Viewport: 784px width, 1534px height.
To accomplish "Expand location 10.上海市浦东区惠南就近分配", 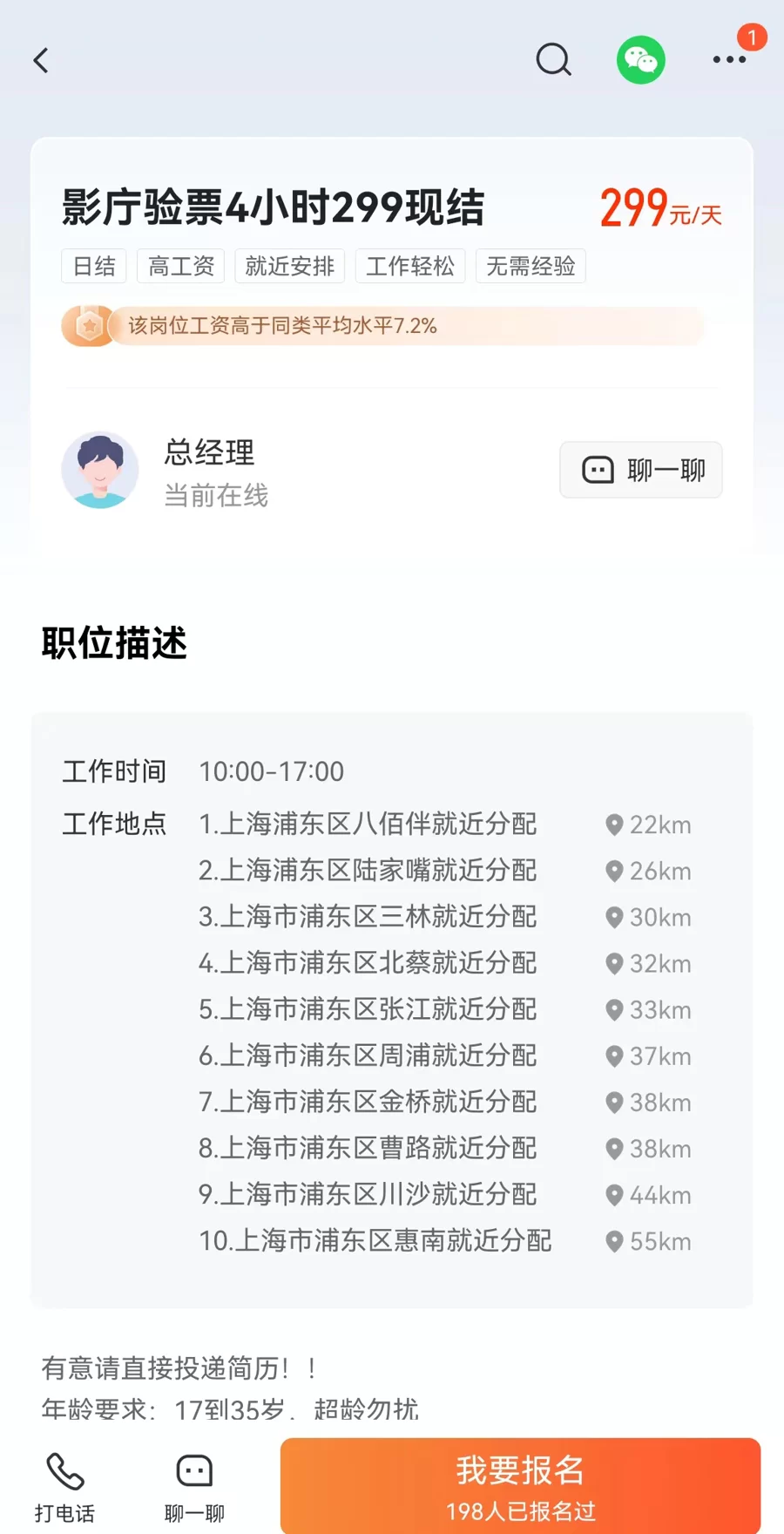I will 376,1241.
